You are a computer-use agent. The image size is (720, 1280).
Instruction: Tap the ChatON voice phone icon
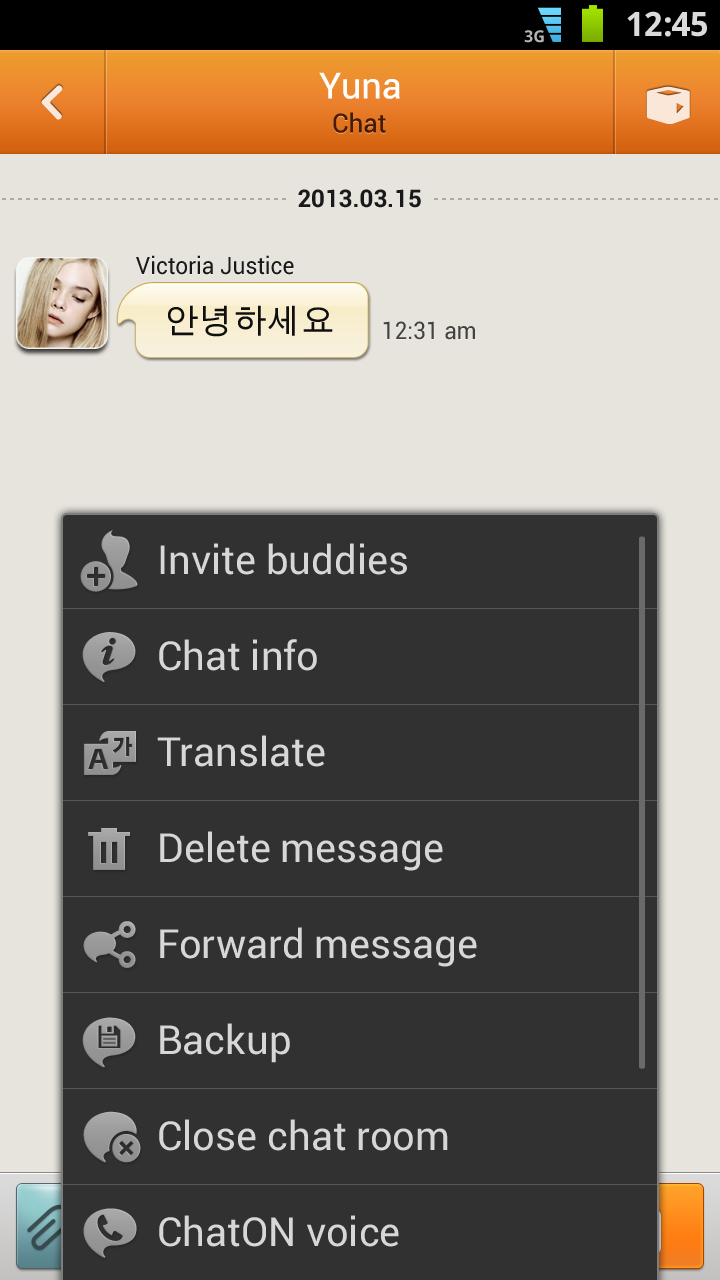pos(109,1231)
